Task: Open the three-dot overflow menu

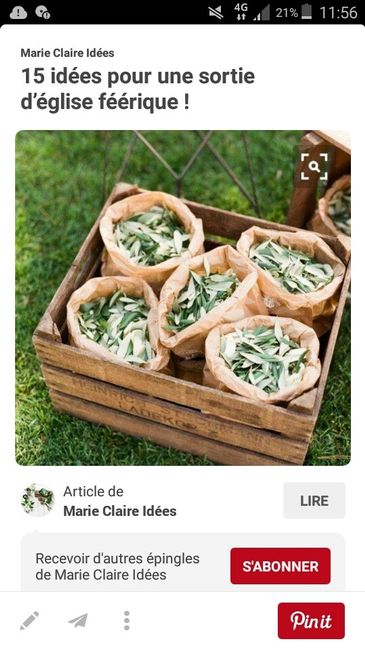Action: click(x=127, y=621)
